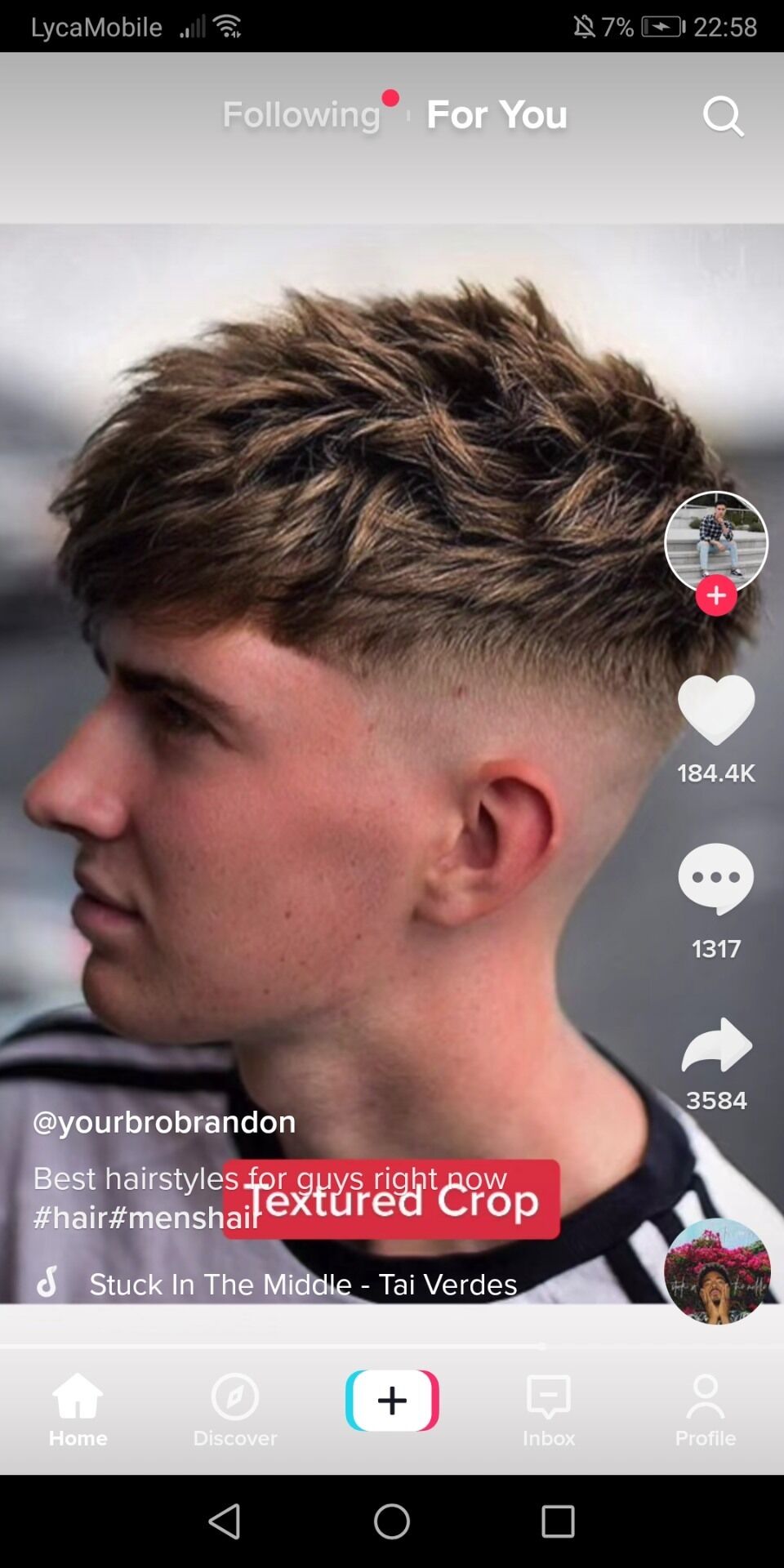Follow the creator with the plus badge
784x1568 pixels.
(x=716, y=595)
